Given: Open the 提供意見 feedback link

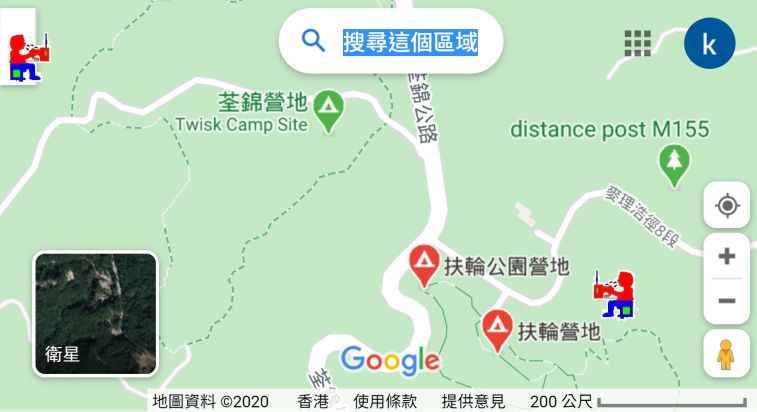Looking at the screenshot, I should click(473, 401).
